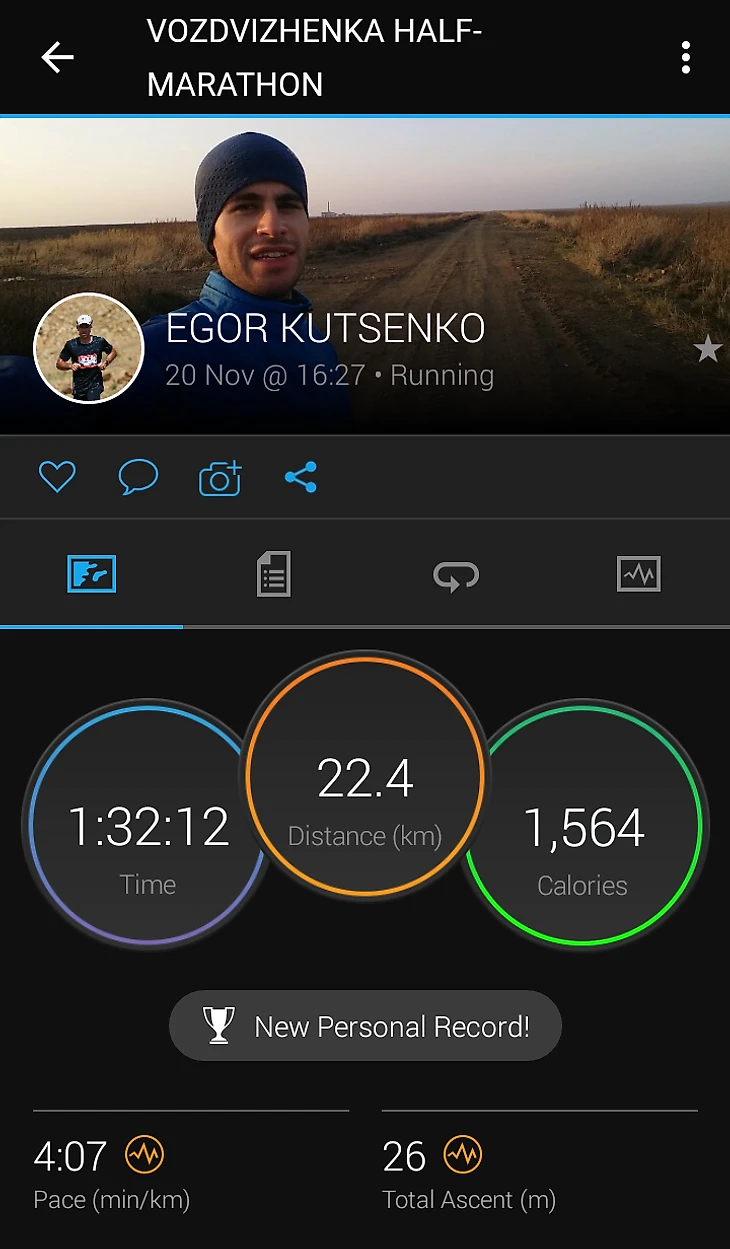Select the overview map tab
The image size is (730, 1249).
click(92, 575)
